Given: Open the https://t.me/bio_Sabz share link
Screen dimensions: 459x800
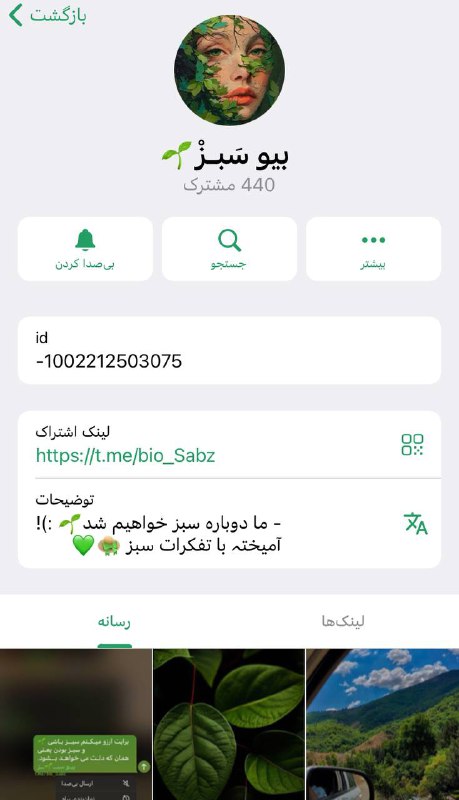Looking at the screenshot, I should coord(125,455).
